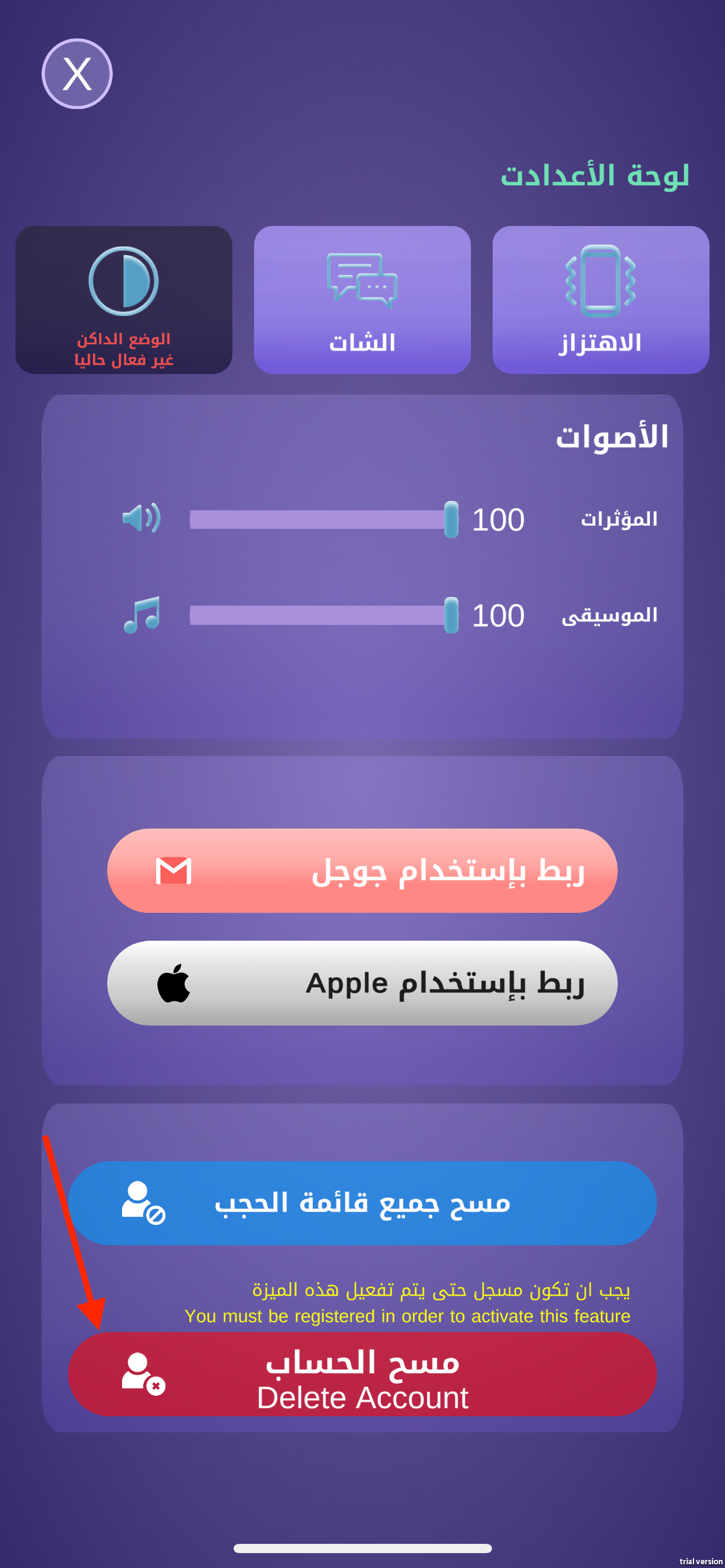Toggle the vibration (الاهتزاز) setting
This screenshot has height=1568, width=725.
click(x=600, y=300)
